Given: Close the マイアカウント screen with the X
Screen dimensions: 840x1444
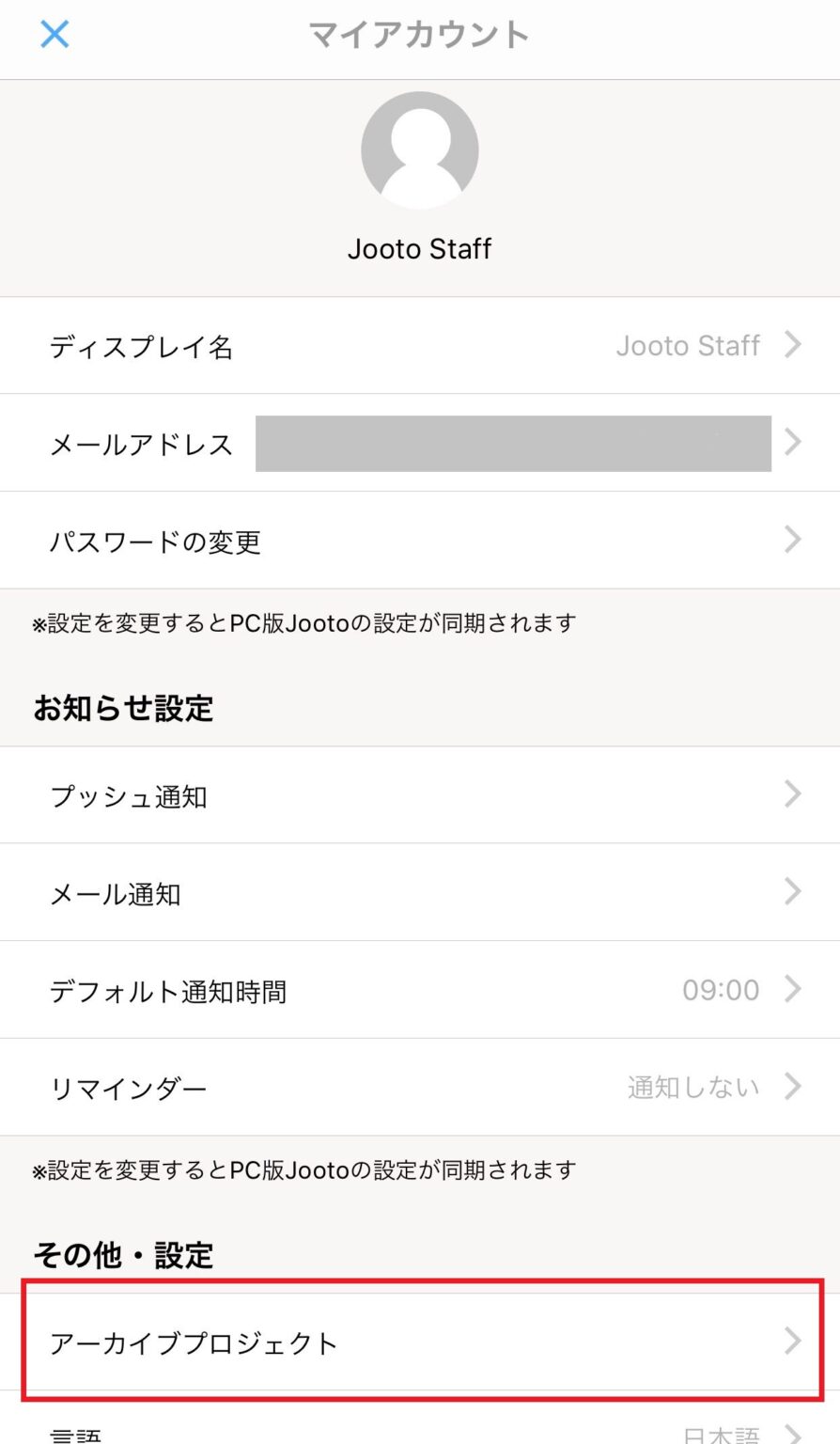Looking at the screenshot, I should pyautogui.click(x=54, y=35).
